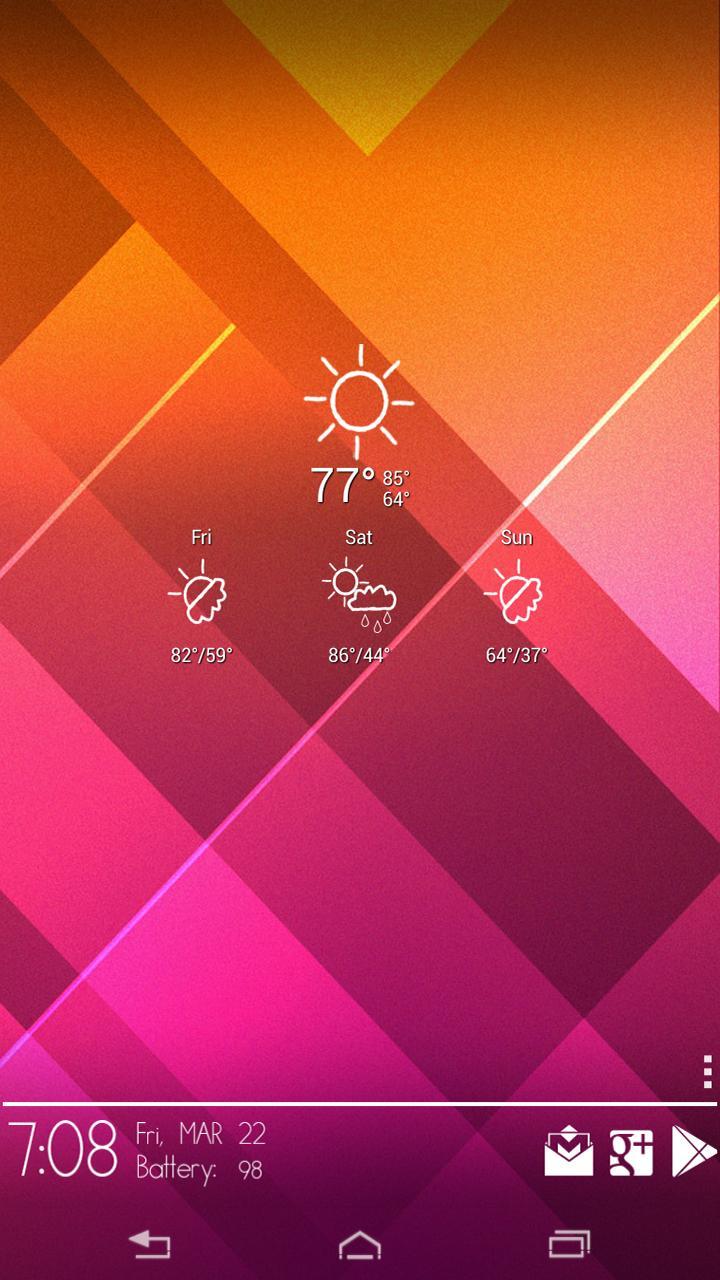Open the Gmail app icon
Viewport: 720px width, 1280px height.
568,1151
